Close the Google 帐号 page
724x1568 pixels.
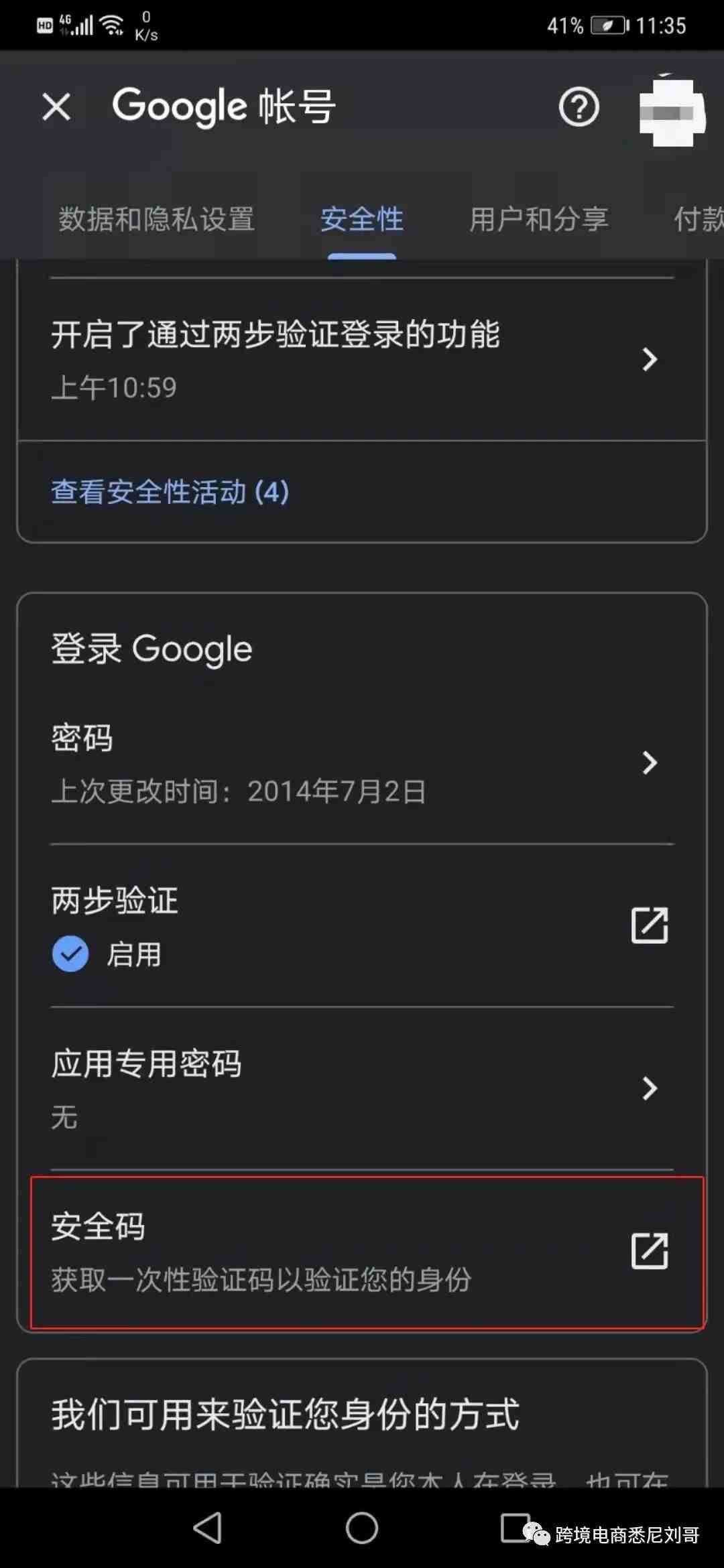(56, 107)
